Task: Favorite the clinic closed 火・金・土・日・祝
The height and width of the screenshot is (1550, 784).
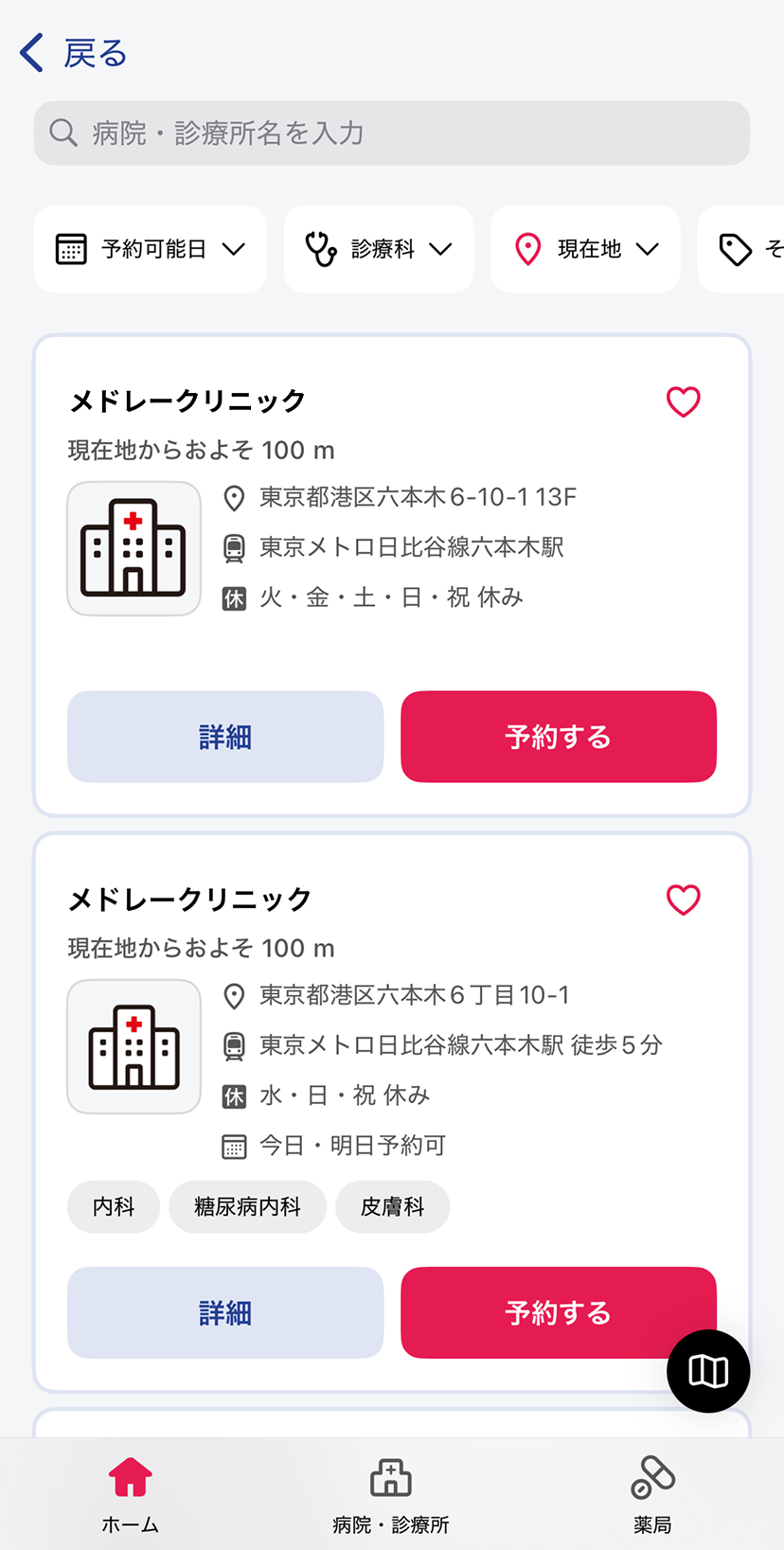Action: [684, 401]
